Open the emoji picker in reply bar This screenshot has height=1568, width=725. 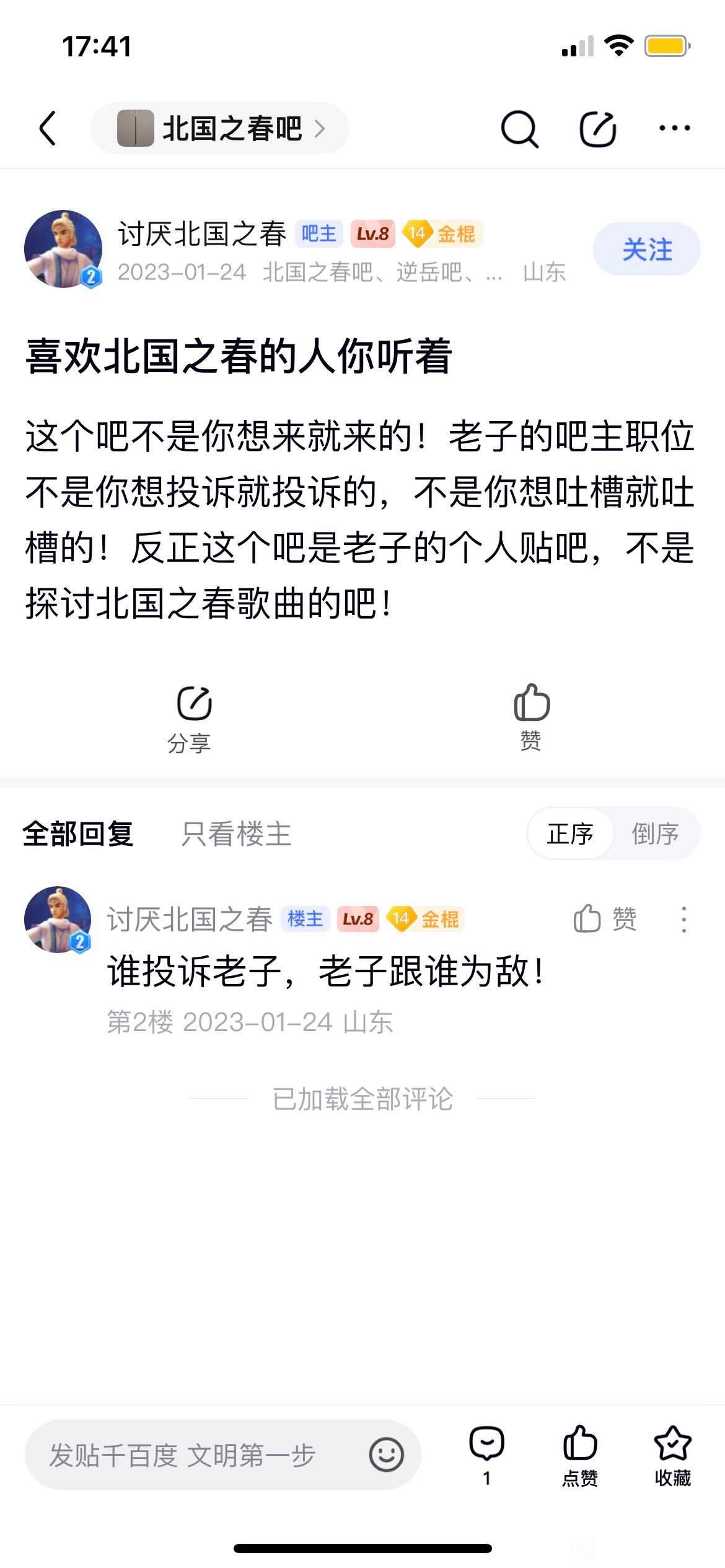386,1455
